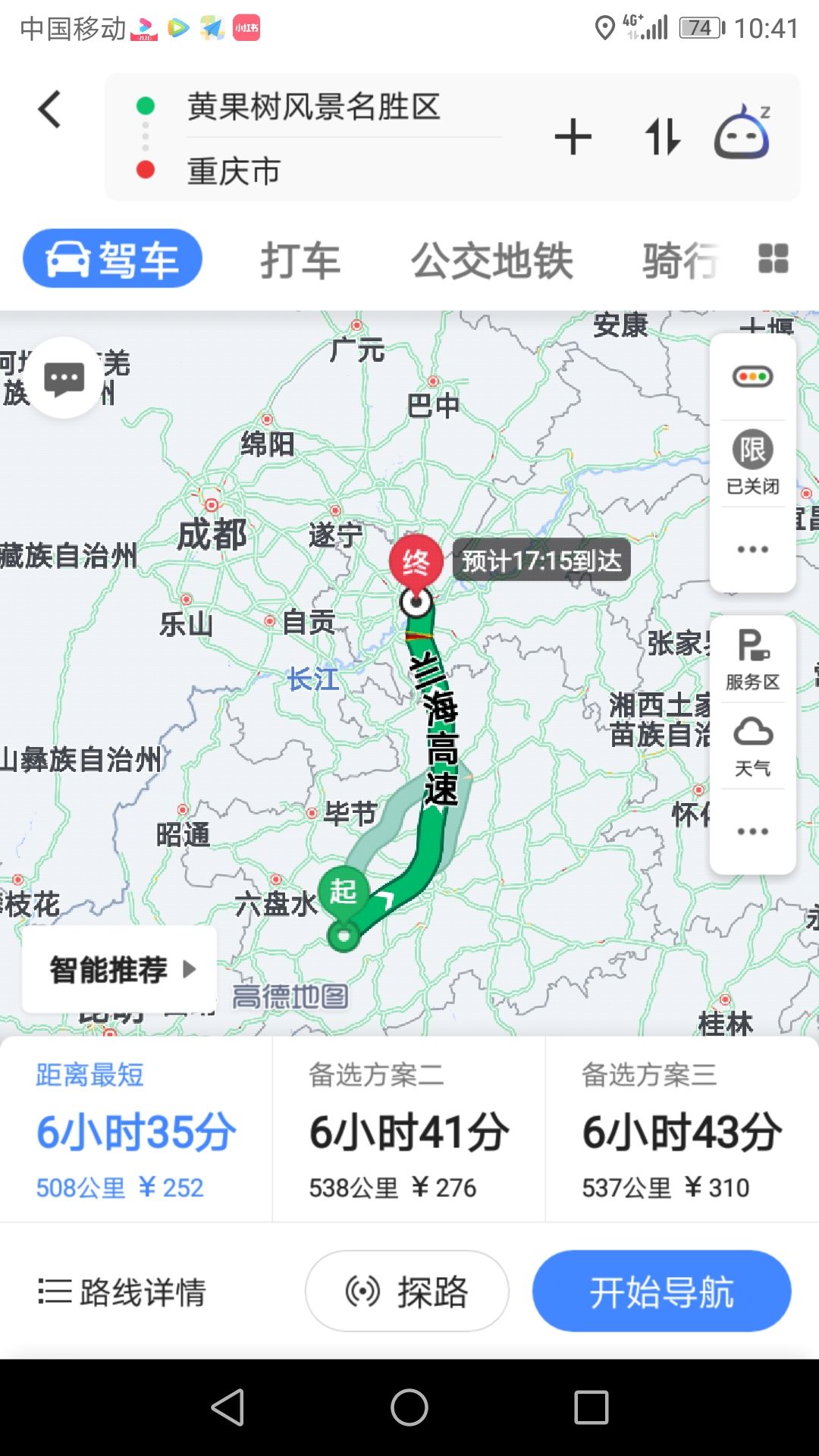
Task: Select 备选方案三 route of 6小时43分
Action: tap(681, 1130)
